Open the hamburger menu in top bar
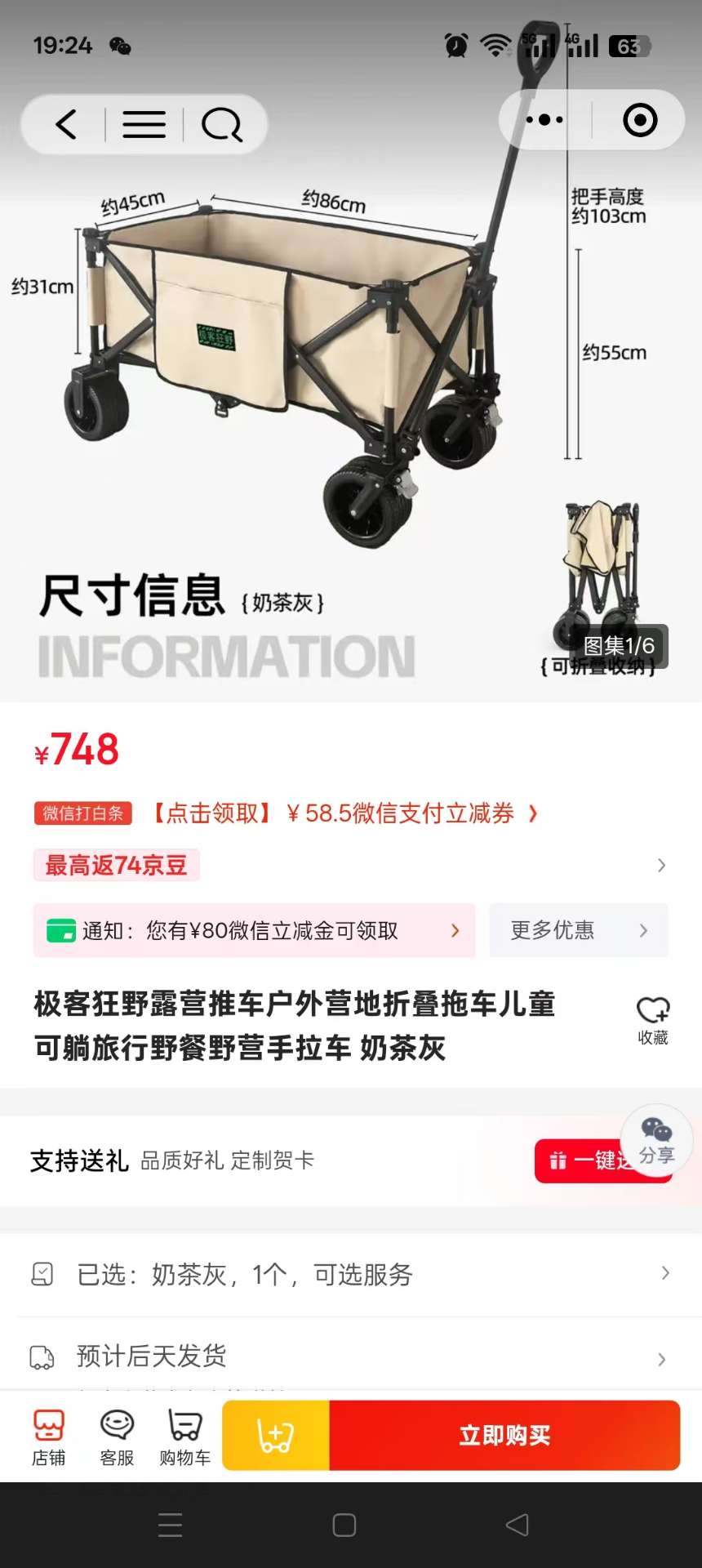 coord(144,125)
